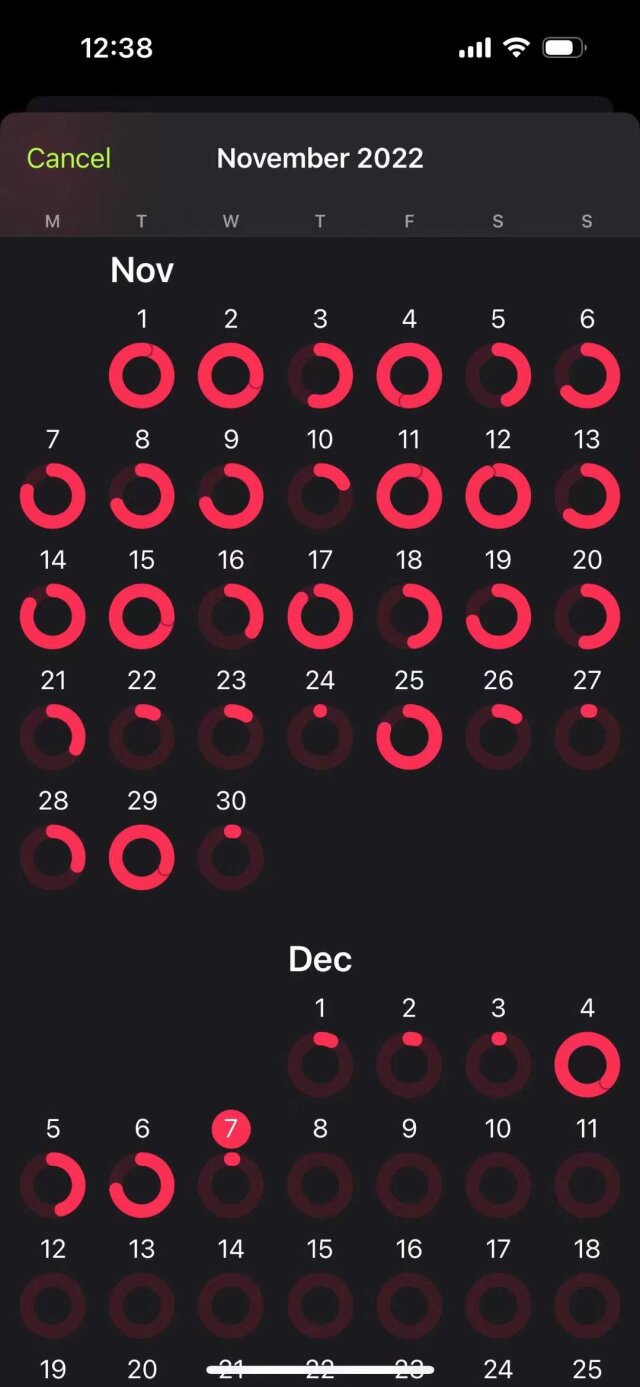Select November 13 activity ring
This screenshot has height=1387, width=640.
[587, 495]
